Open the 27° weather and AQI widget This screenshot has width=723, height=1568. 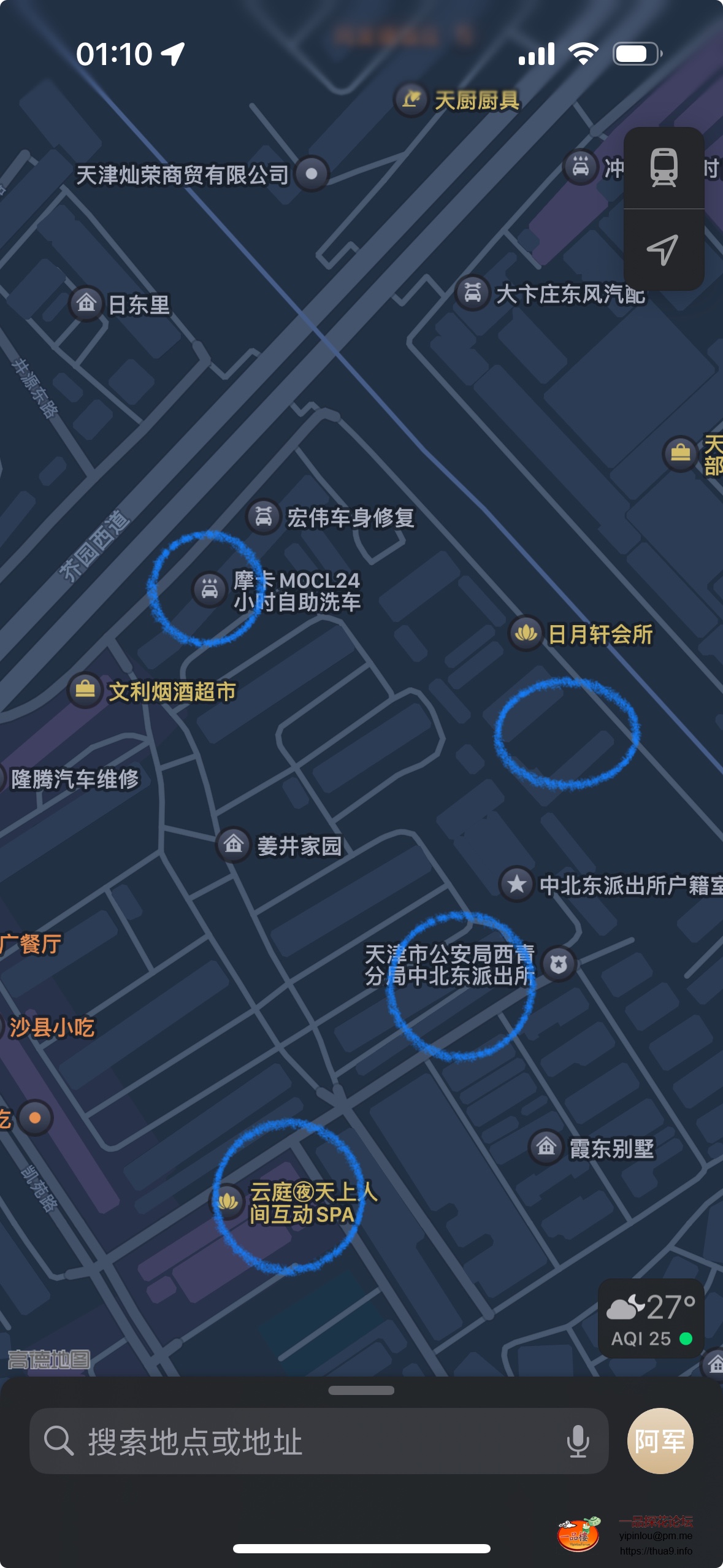(651, 1318)
